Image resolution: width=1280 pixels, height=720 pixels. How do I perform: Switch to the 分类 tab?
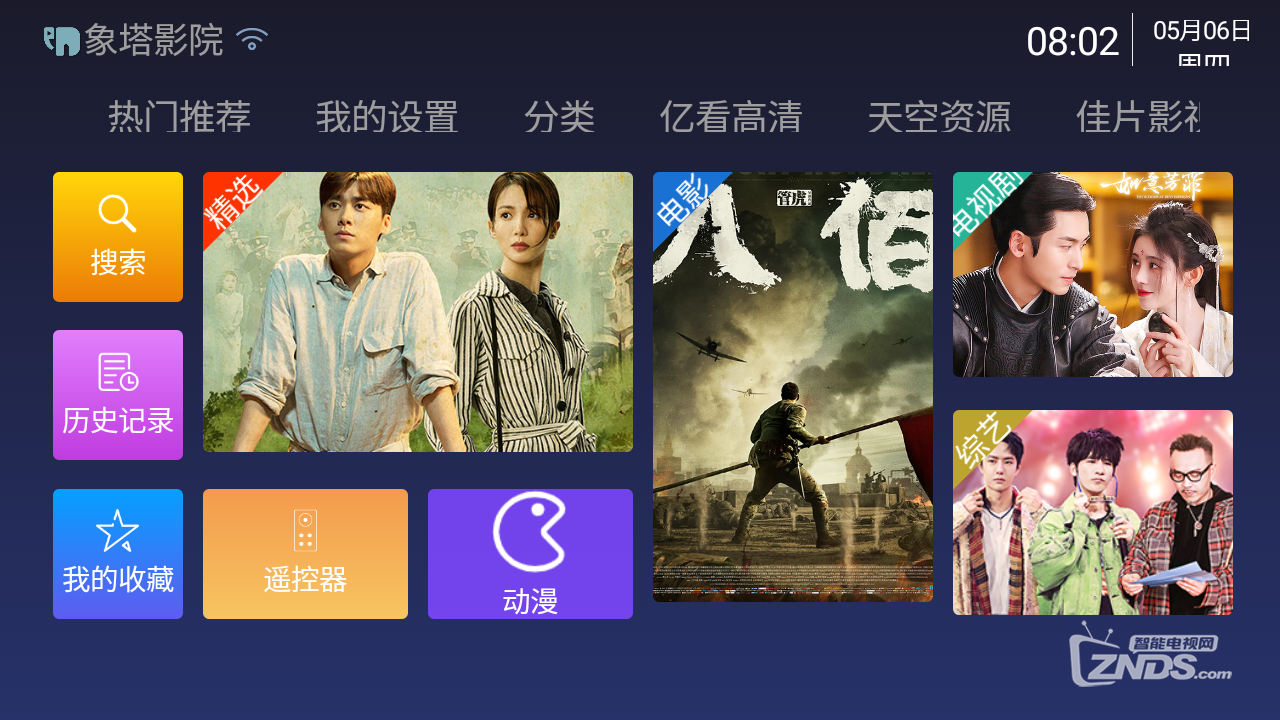click(559, 117)
